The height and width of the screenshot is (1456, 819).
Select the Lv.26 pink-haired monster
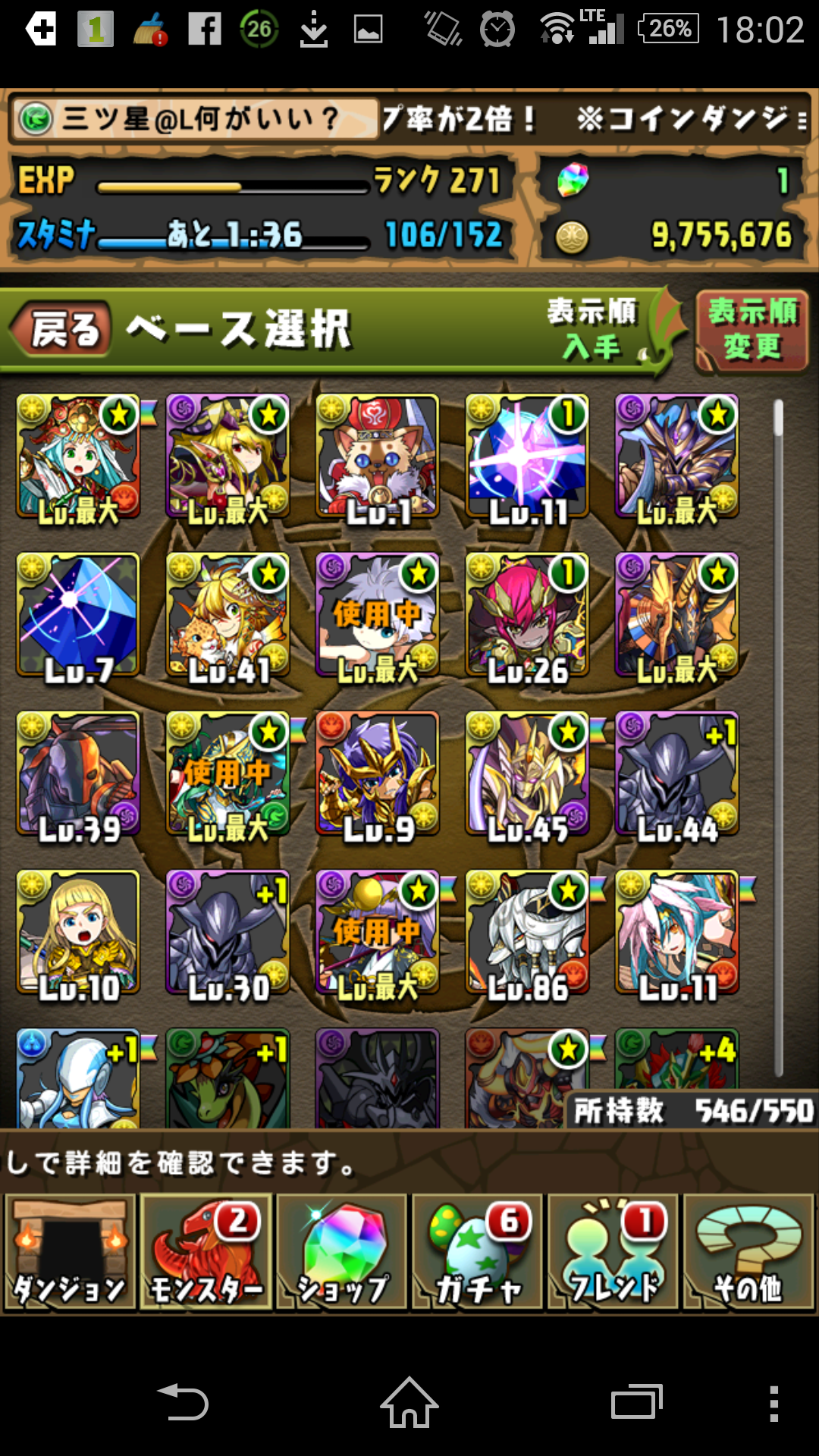[x=527, y=615]
